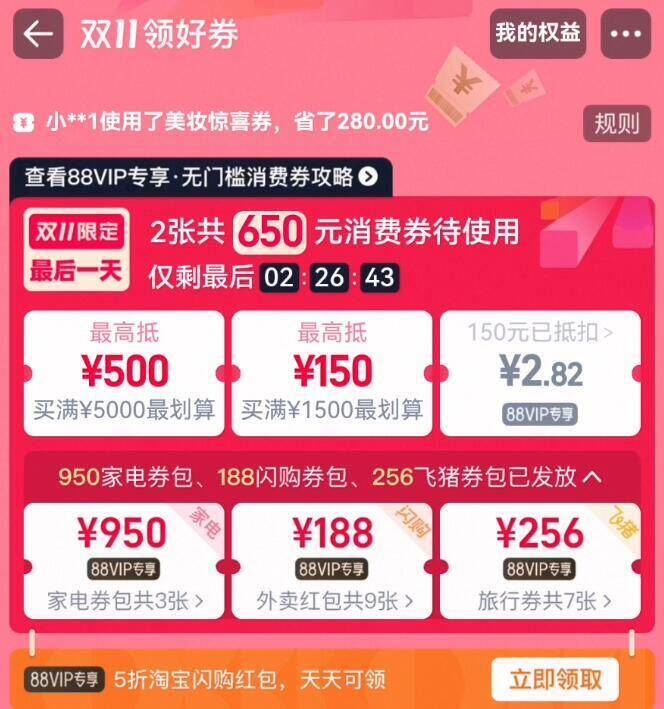Open the three-dot overflow menu

point(625,33)
